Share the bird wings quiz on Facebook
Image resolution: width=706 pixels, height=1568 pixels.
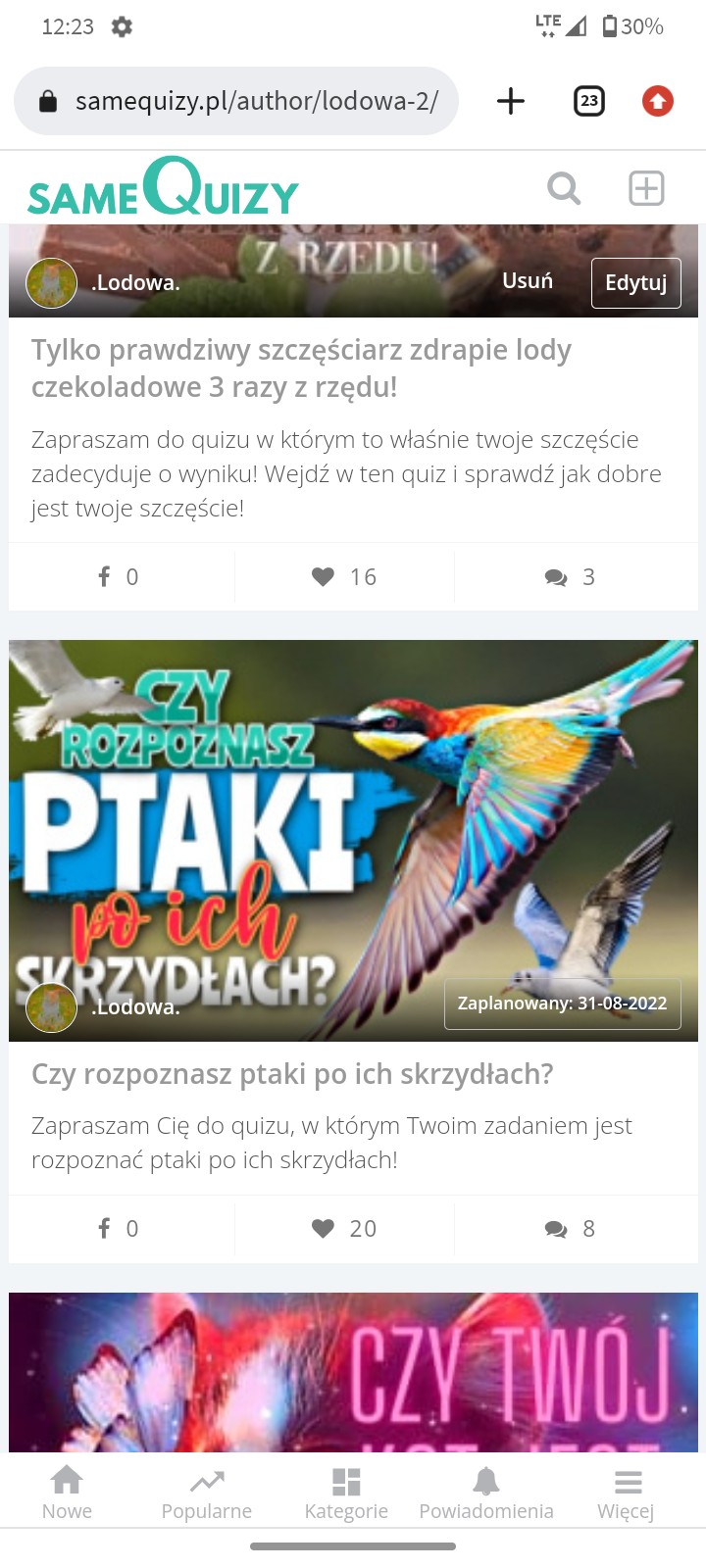tap(118, 1229)
